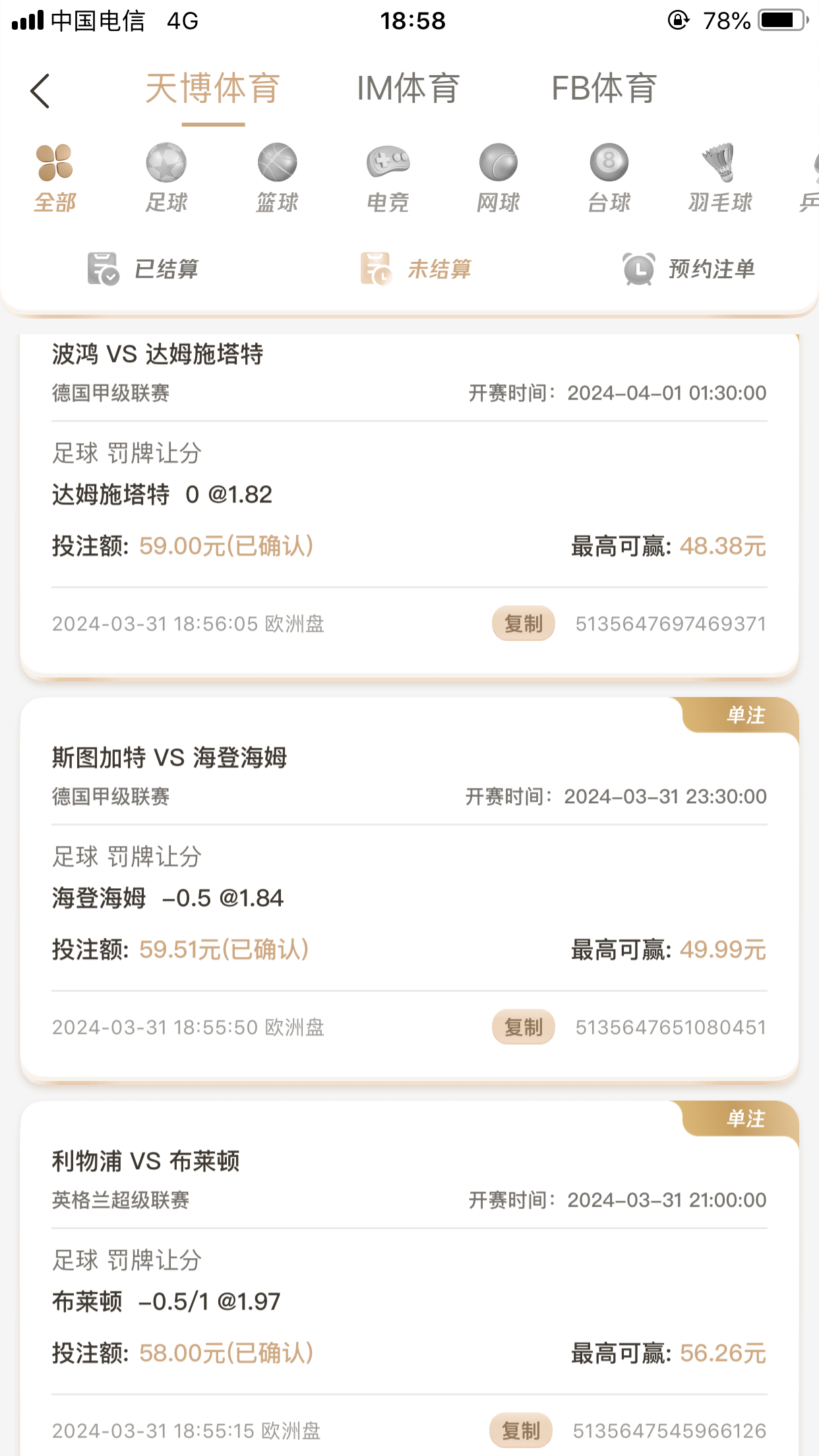Select the 天博体育 tab

pos(213,88)
